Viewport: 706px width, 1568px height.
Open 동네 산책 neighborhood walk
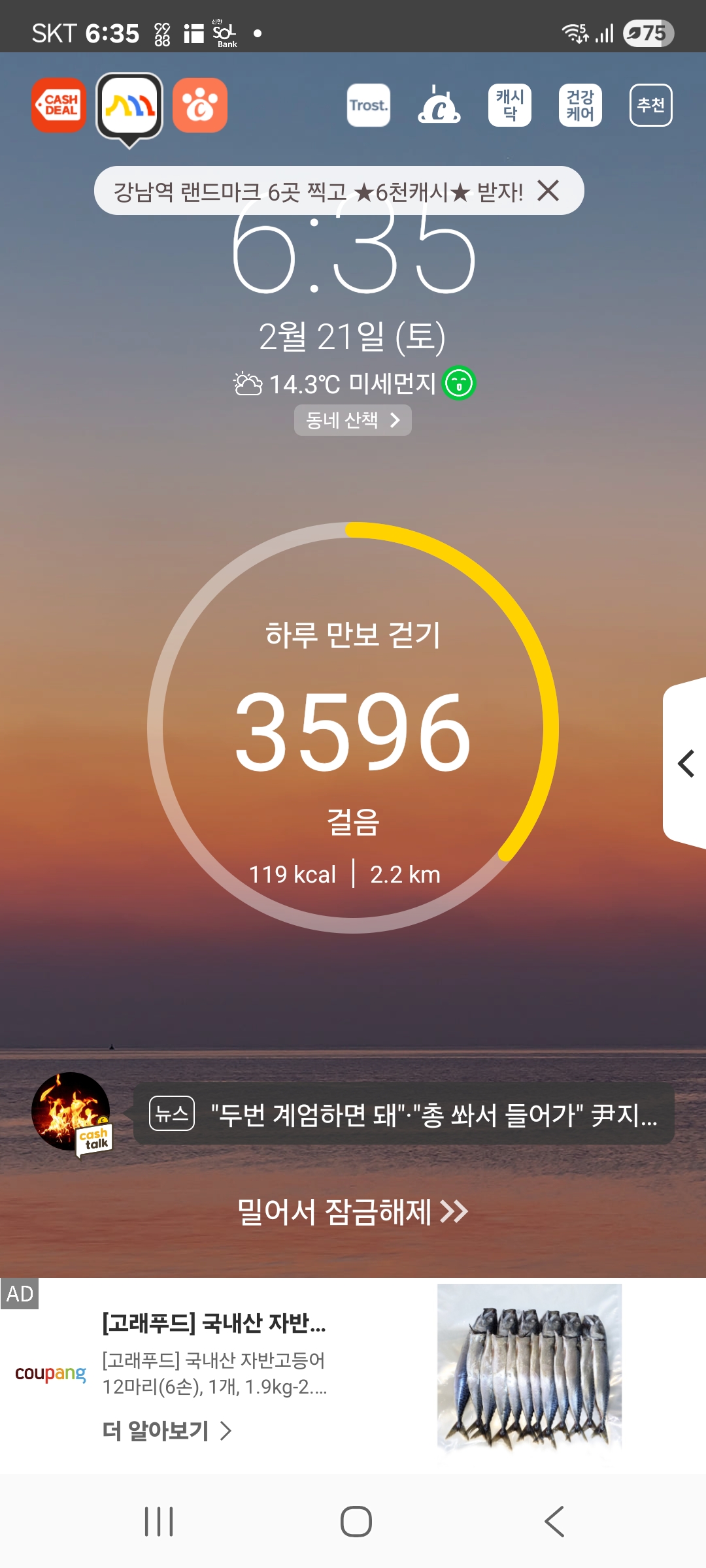click(x=353, y=420)
